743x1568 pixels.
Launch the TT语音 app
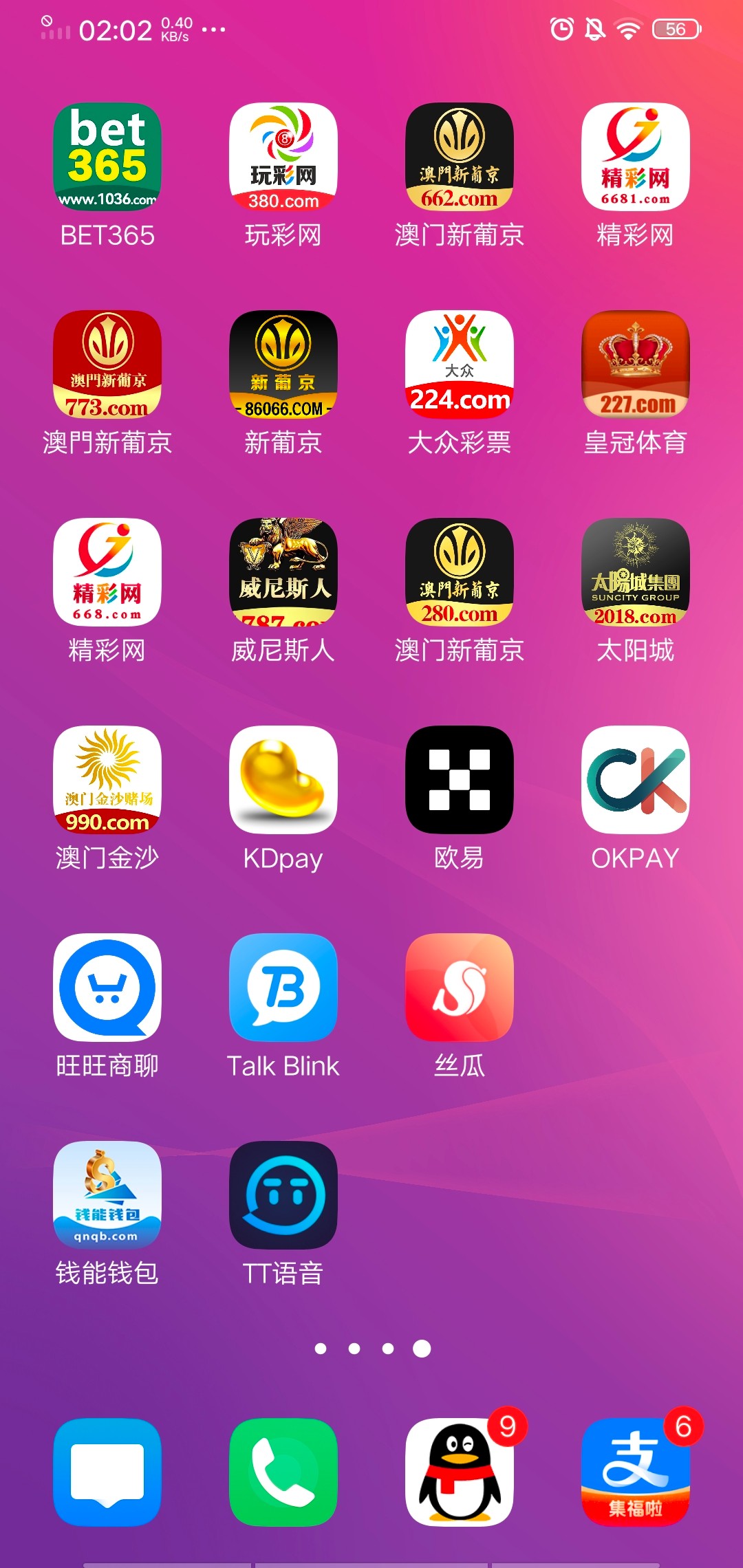tap(283, 1195)
